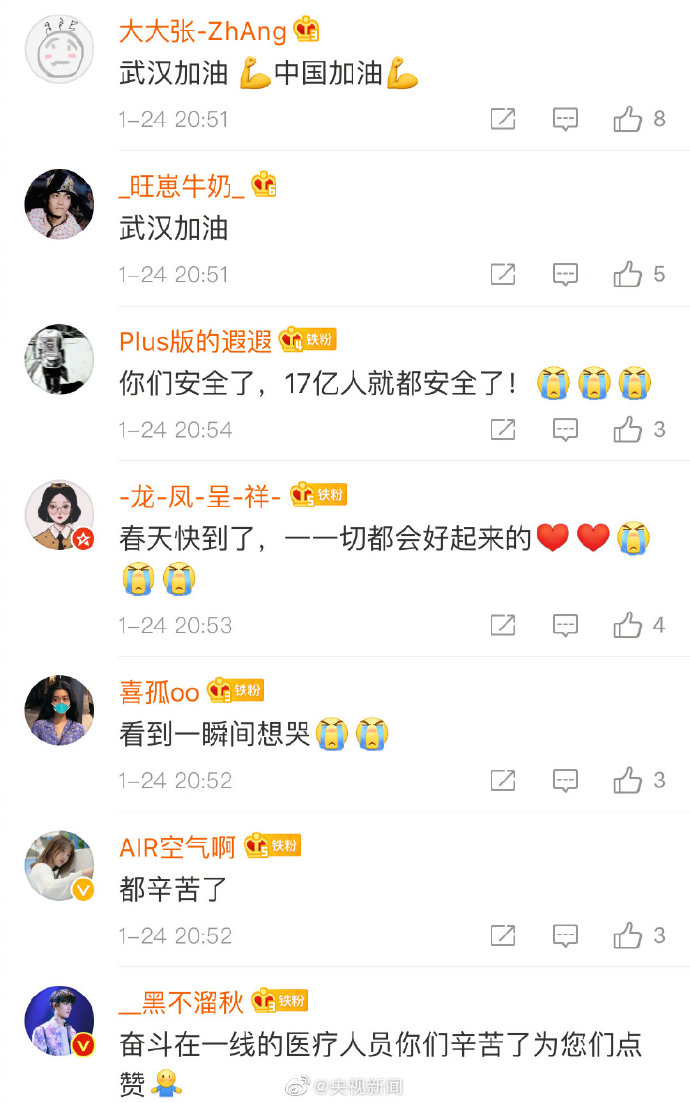Image resolution: width=690 pixels, height=1103 pixels.
Task: View the avatar of AIR空气啊
Action: click(59, 865)
